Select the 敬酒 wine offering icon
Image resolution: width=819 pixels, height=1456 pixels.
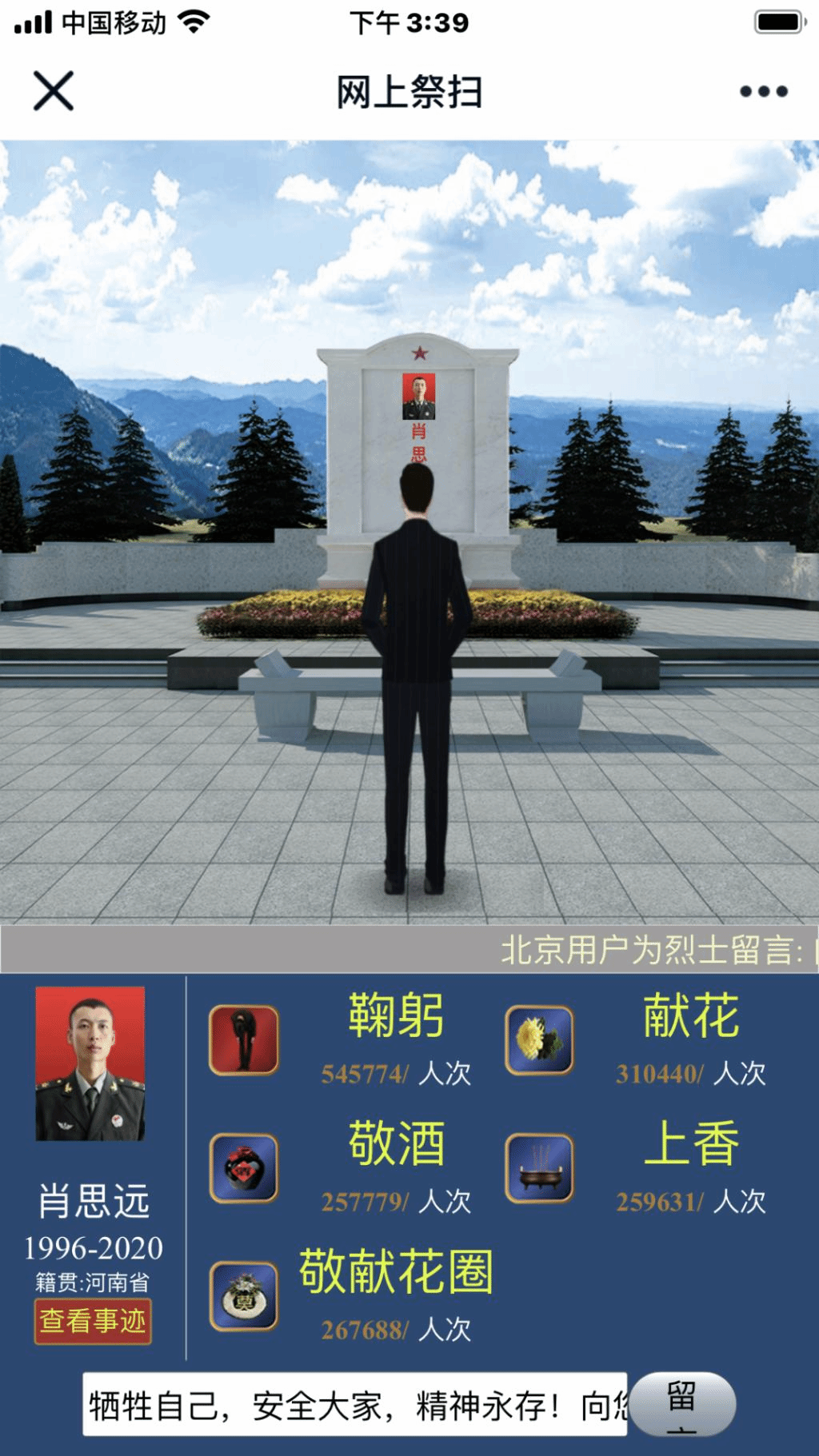pyautogui.click(x=244, y=1168)
